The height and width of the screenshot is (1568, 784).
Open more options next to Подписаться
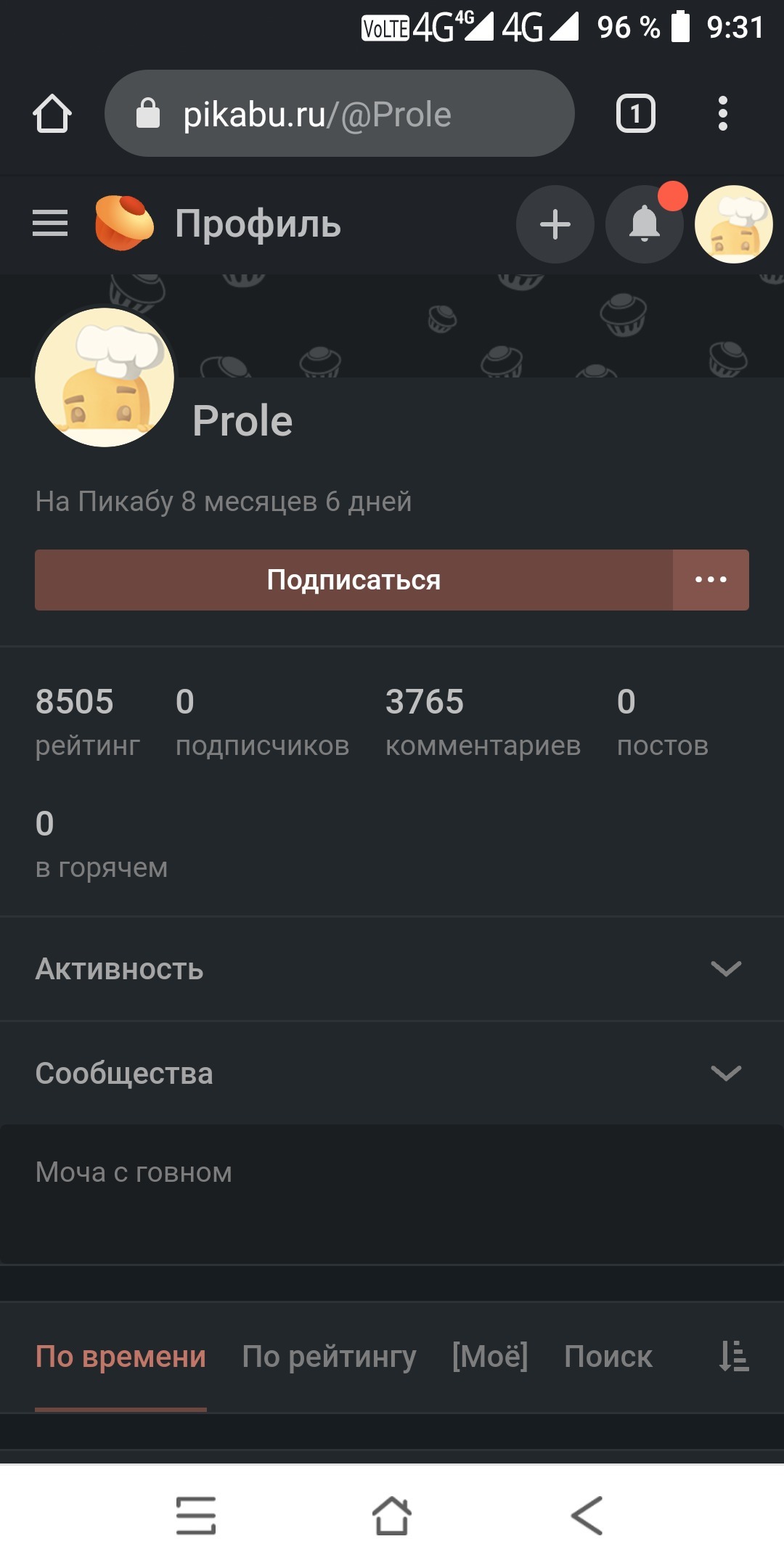pos(711,580)
